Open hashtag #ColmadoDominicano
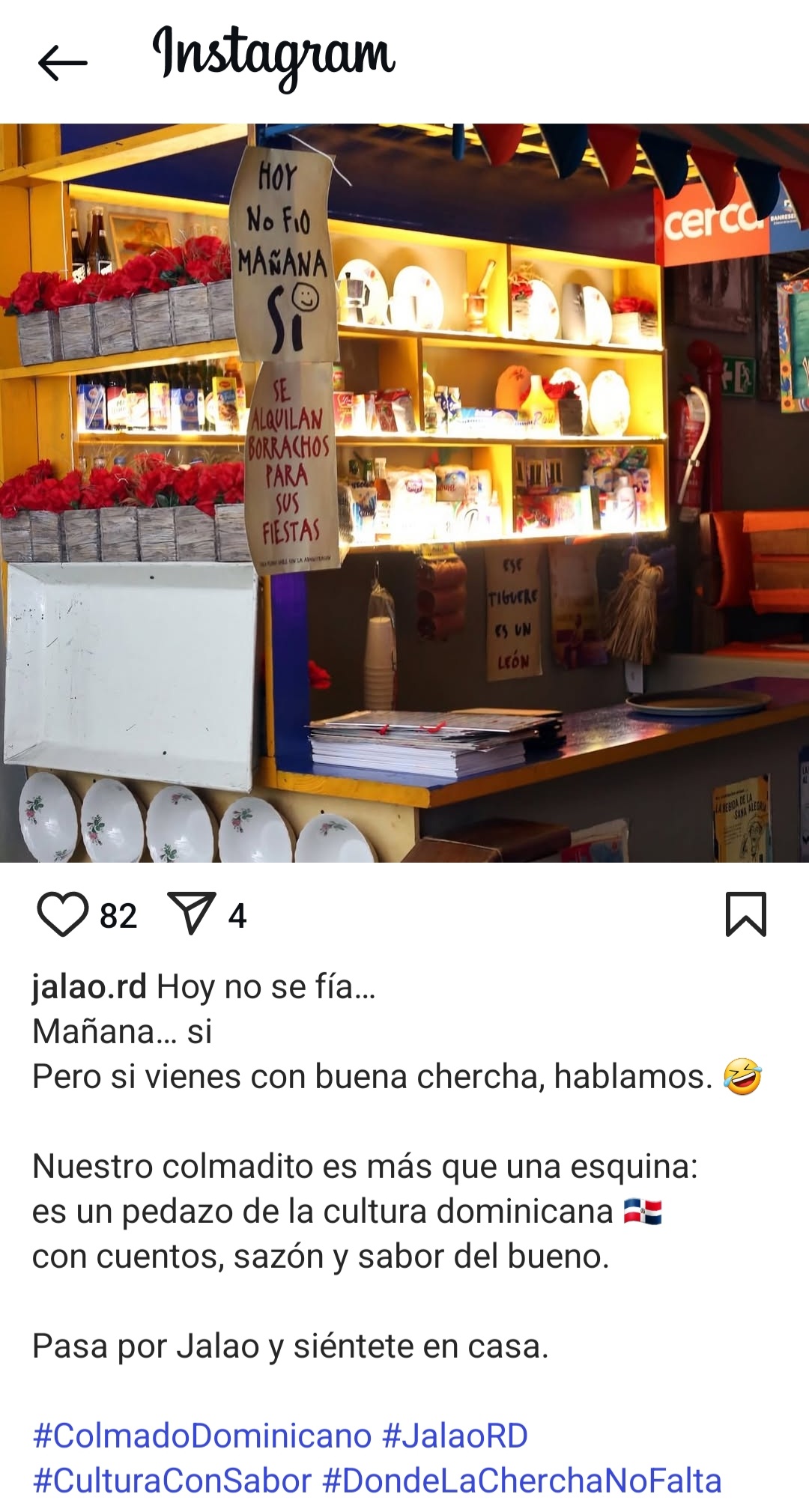 [202, 1436]
